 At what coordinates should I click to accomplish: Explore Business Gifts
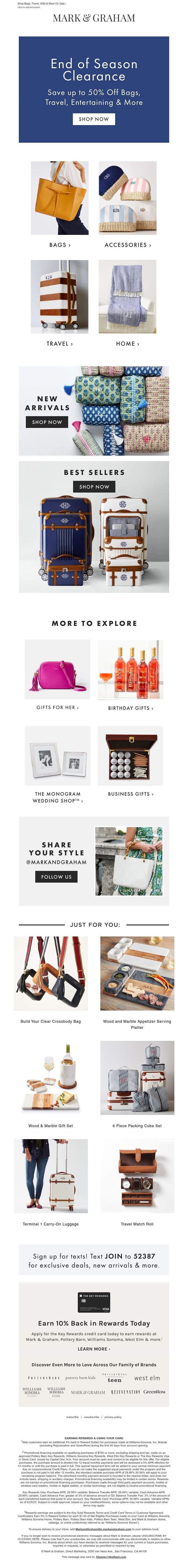[x=130, y=794]
